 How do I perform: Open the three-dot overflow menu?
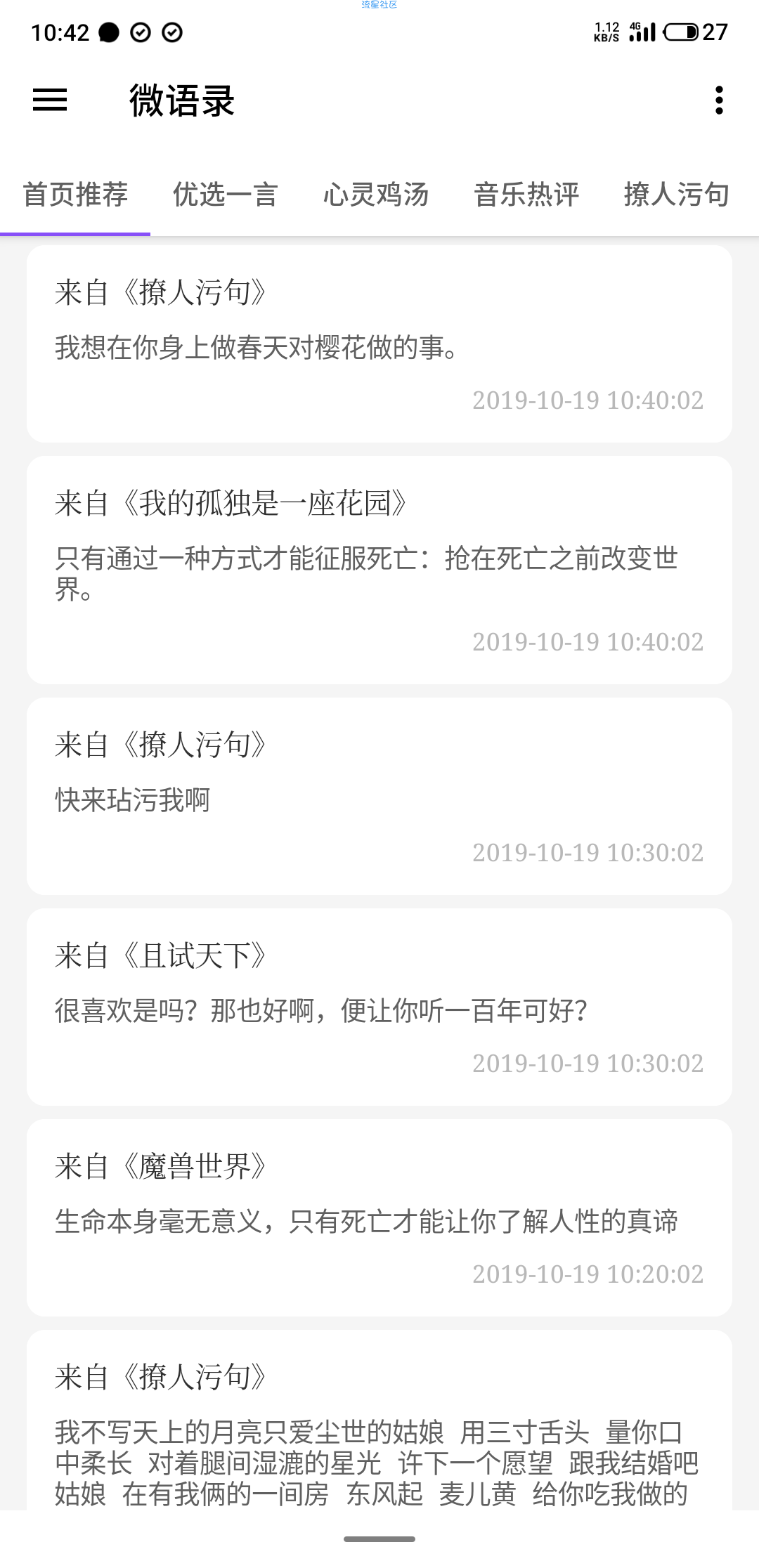tap(718, 100)
